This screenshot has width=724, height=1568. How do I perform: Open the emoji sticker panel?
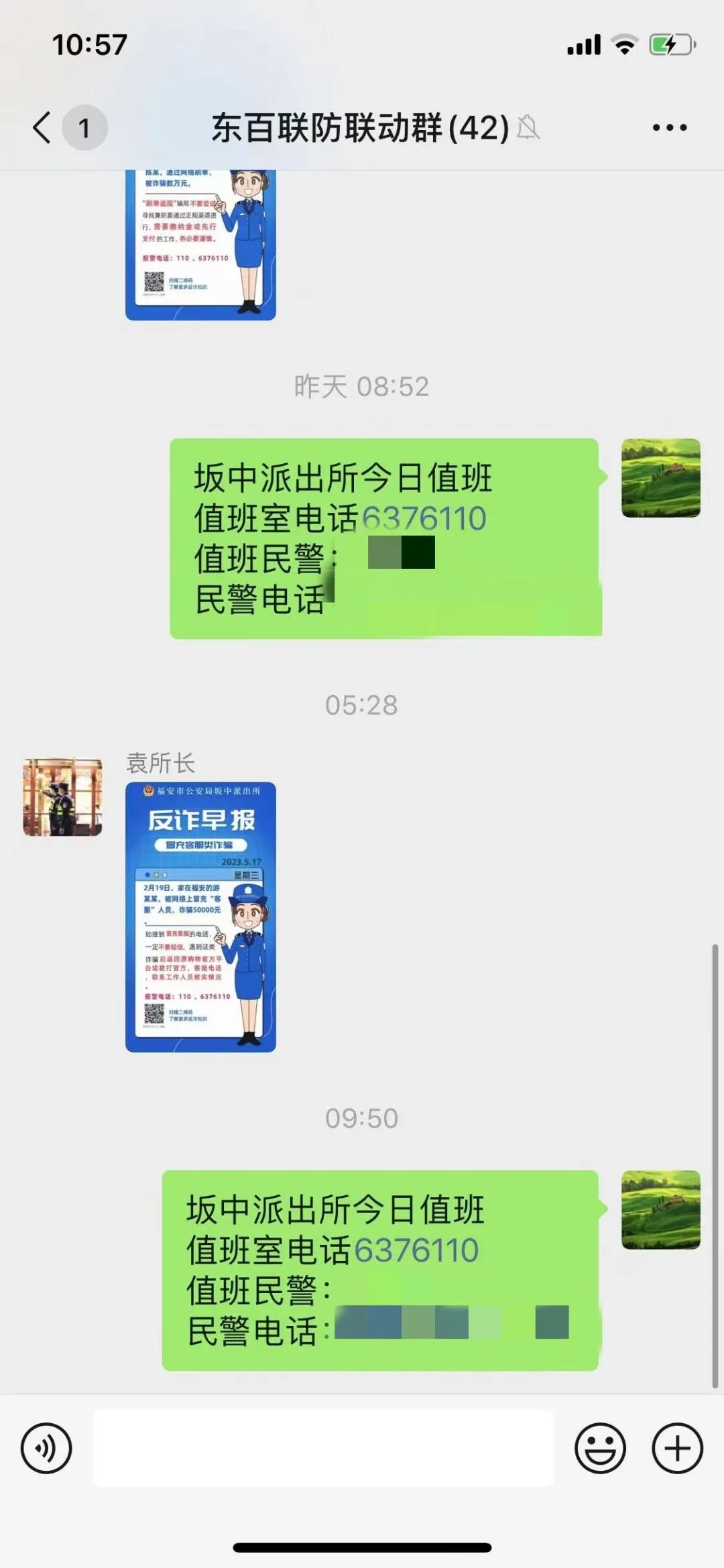[x=600, y=1448]
